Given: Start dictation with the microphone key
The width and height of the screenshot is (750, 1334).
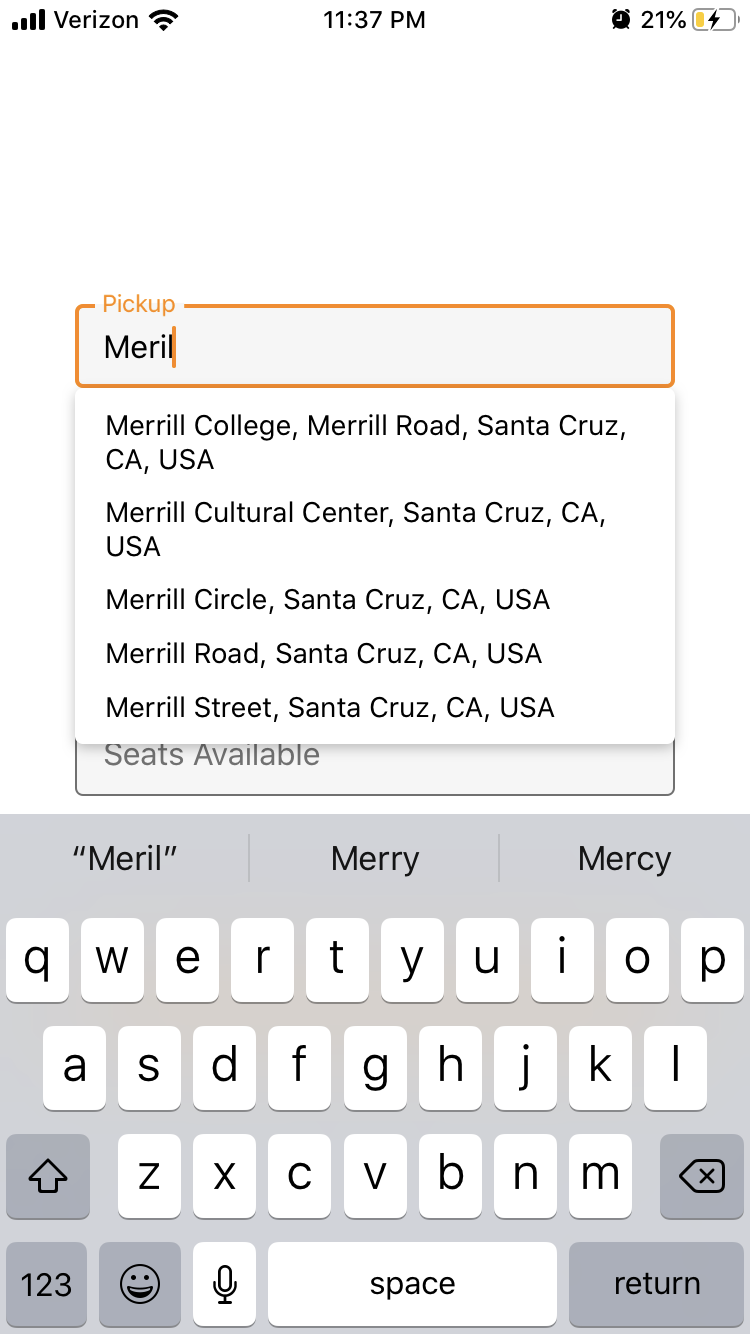Looking at the screenshot, I should coord(225,1284).
